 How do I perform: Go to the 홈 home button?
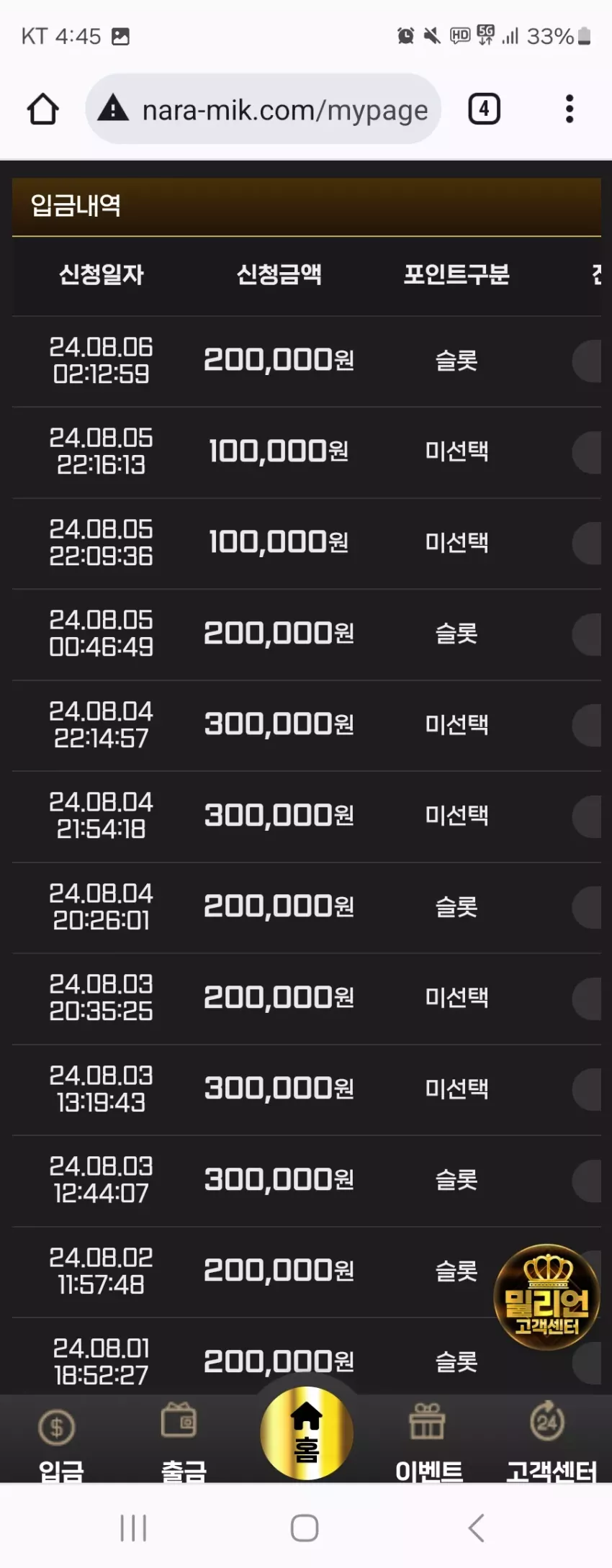click(x=307, y=1433)
